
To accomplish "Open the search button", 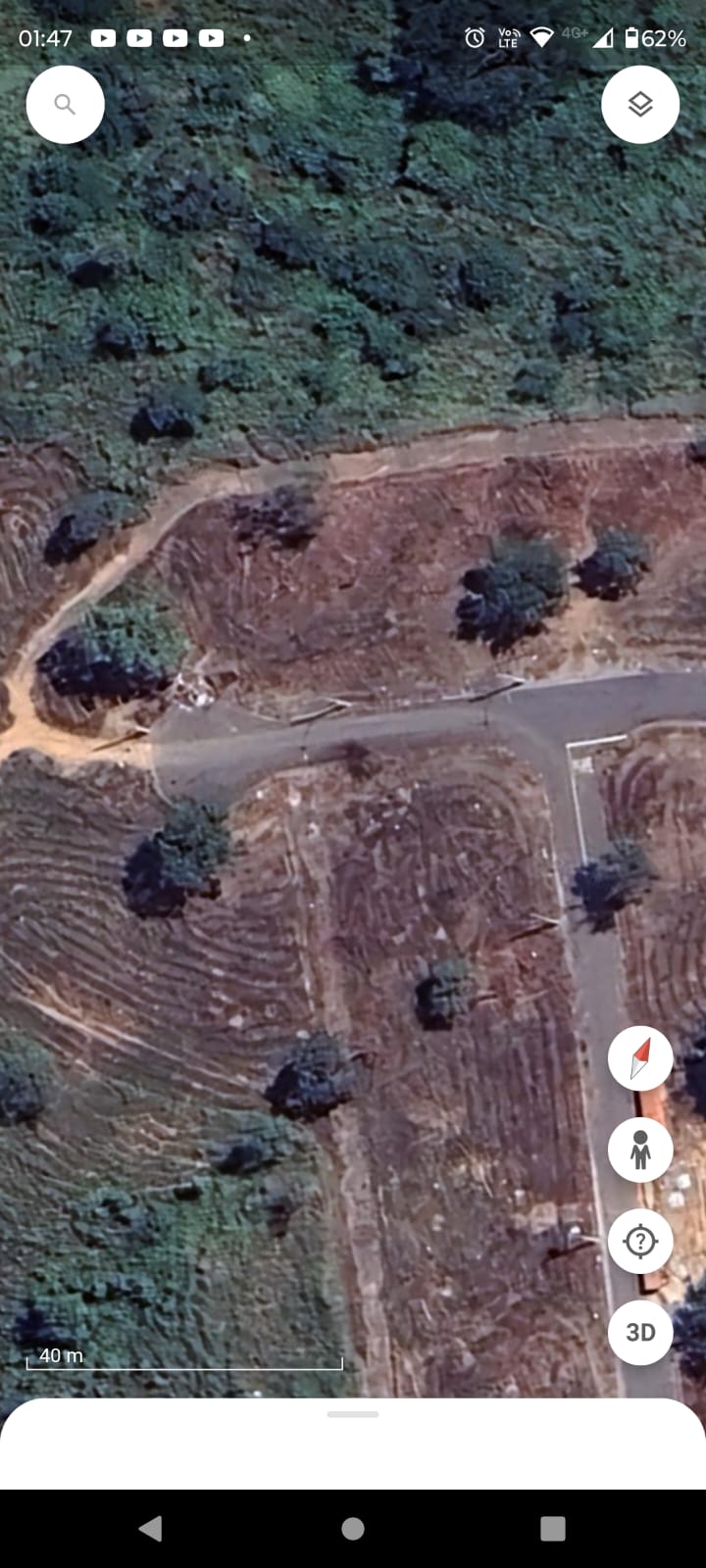I will (65, 105).
